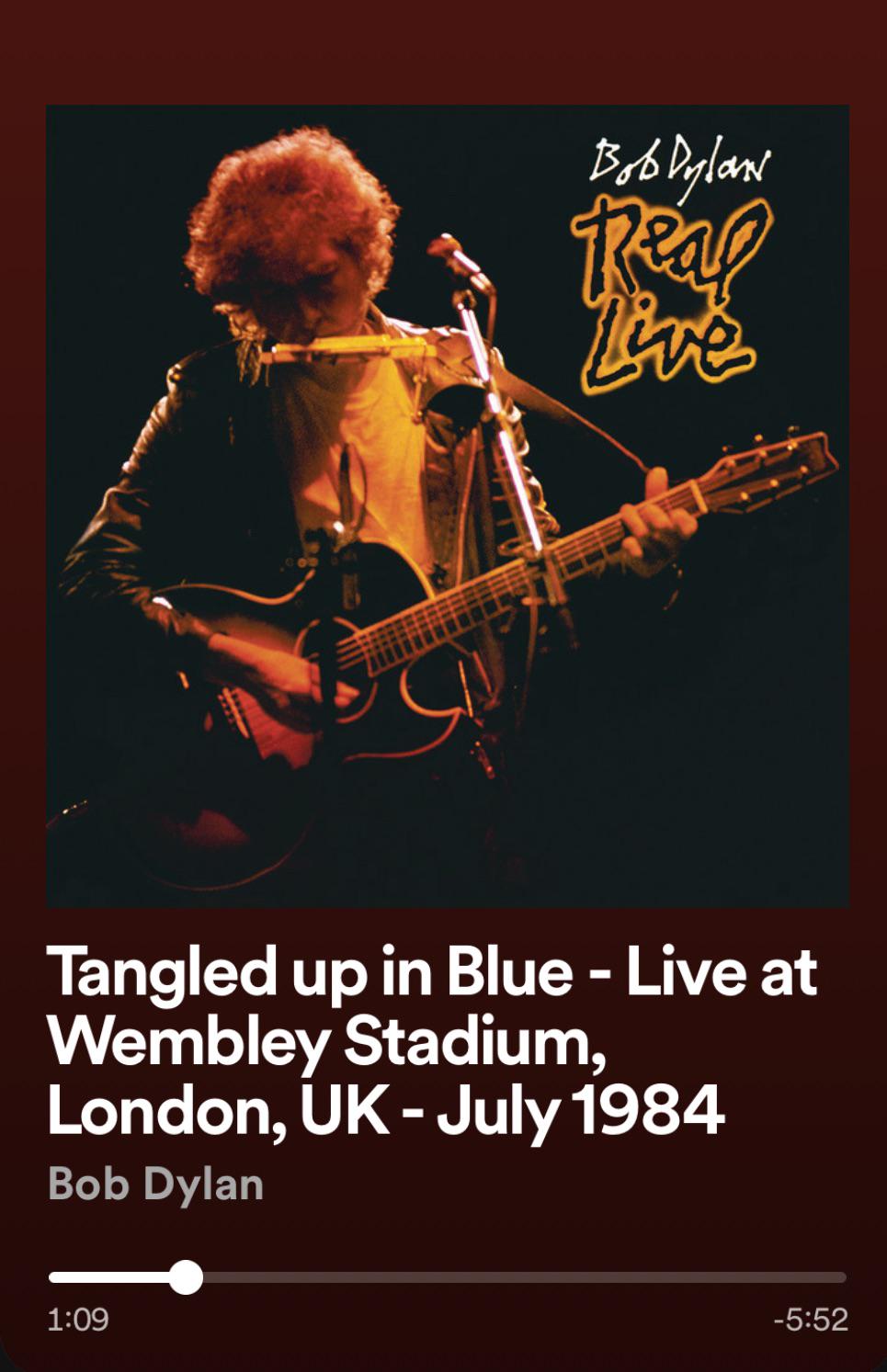Seek to the start of the progress bar
The width and height of the screenshot is (887, 1372).
(x=55, y=1276)
